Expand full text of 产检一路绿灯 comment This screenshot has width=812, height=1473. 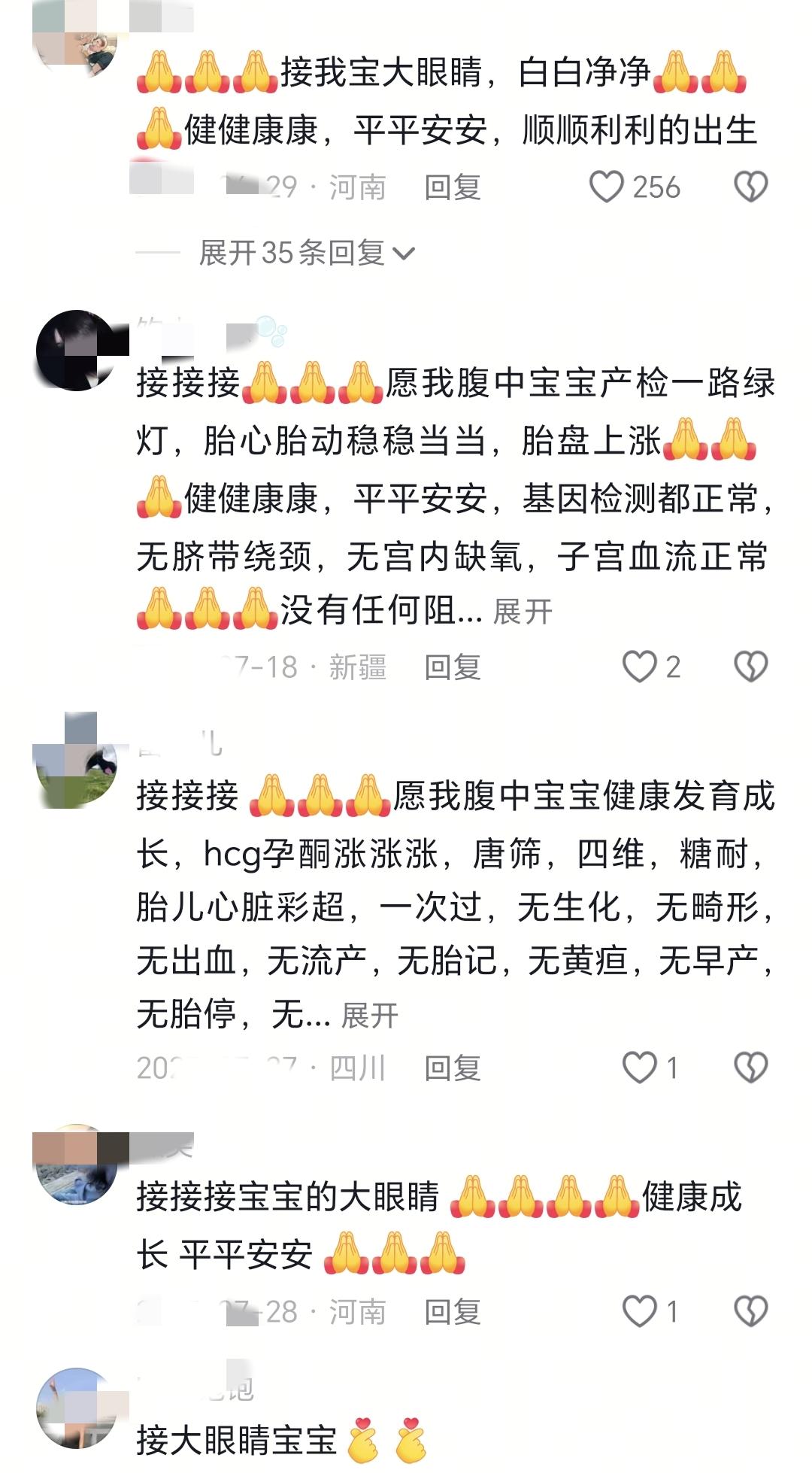pyautogui.click(x=523, y=612)
